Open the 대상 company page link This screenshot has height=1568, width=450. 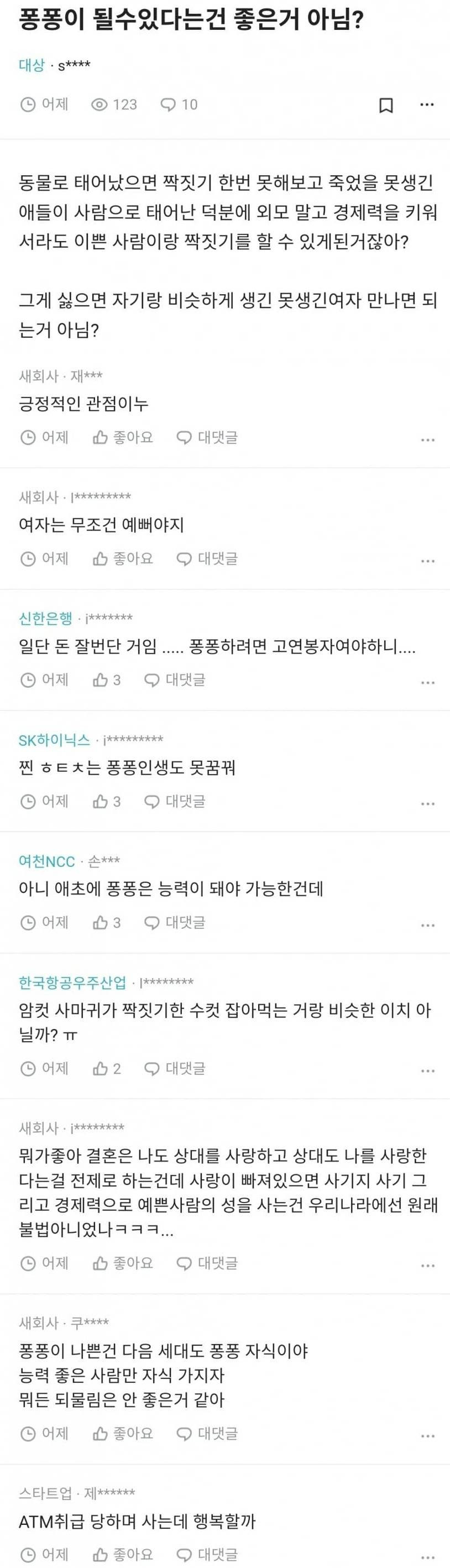click(x=32, y=65)
